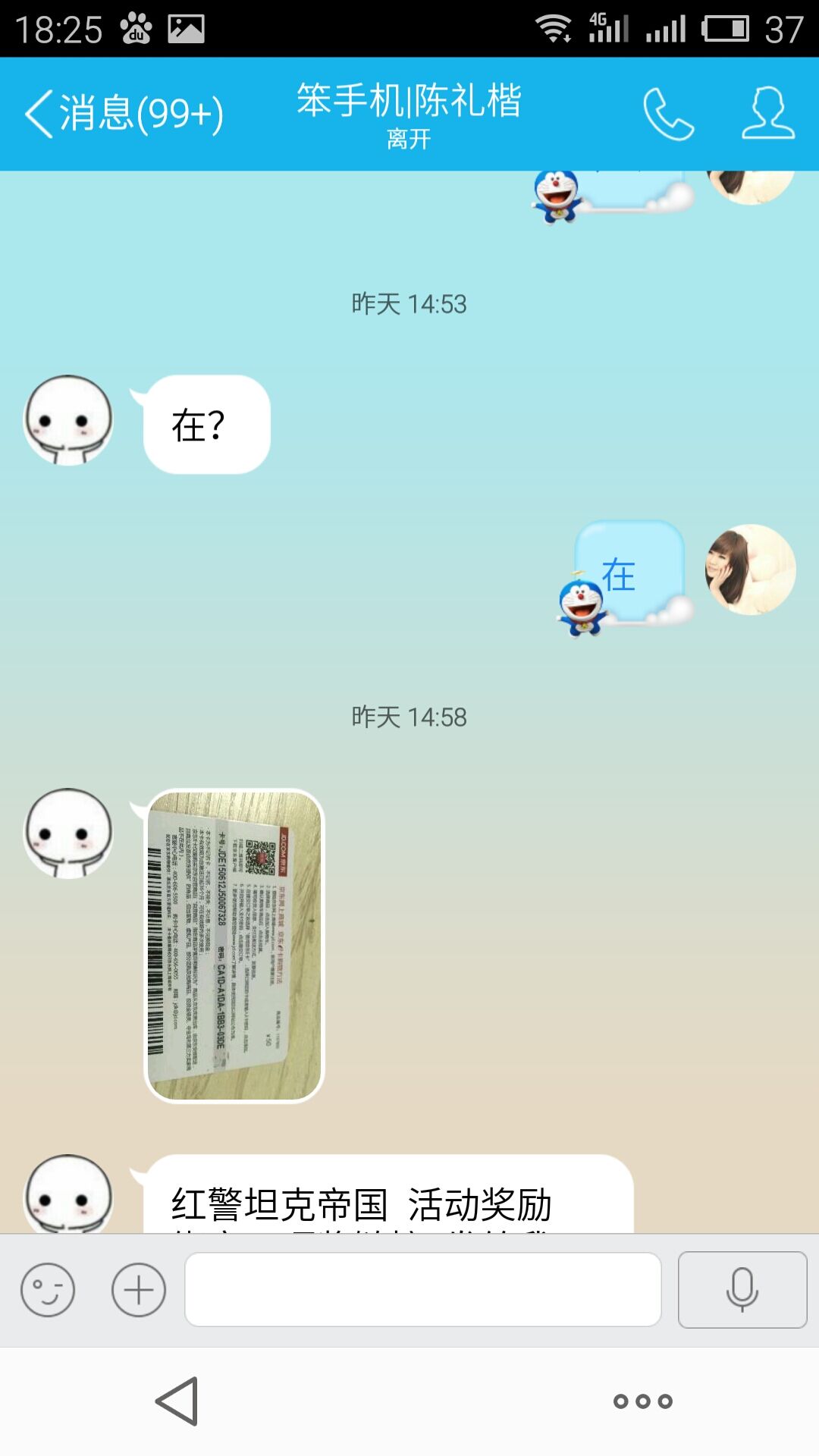This screenshot has width=819, height=1456.
Task: Tap my avatar next to the 在 reply
Action: (751, 569)
